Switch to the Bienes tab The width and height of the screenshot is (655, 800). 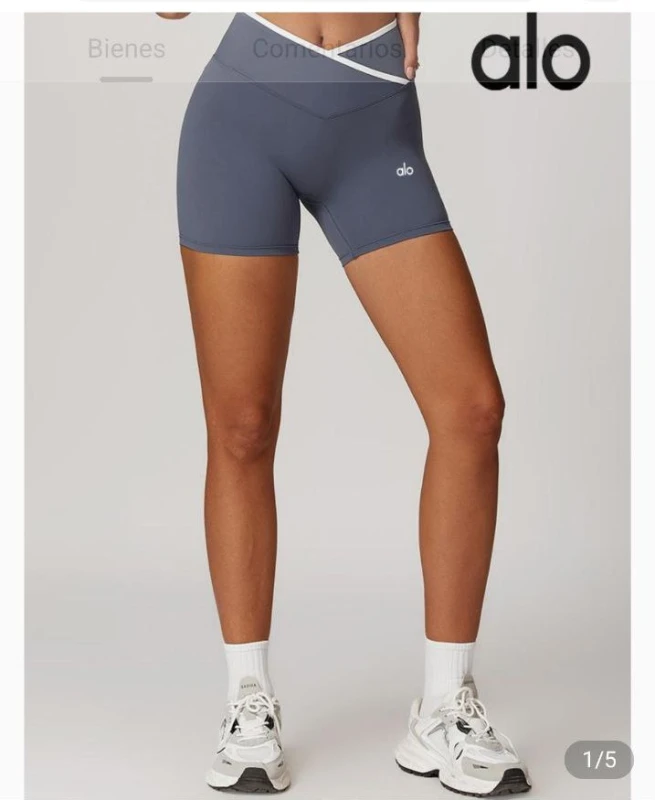(126, 48)
